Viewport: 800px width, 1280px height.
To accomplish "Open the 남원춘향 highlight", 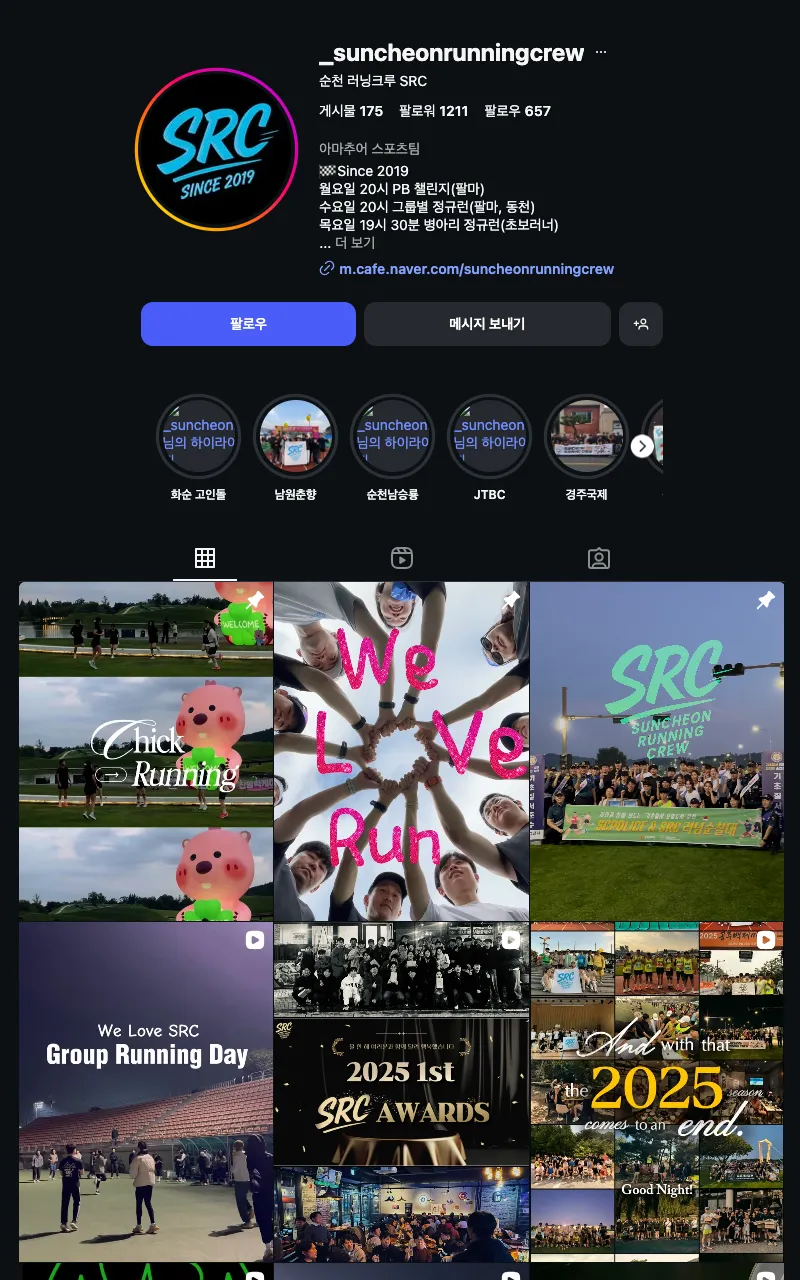I will [295, 438].
